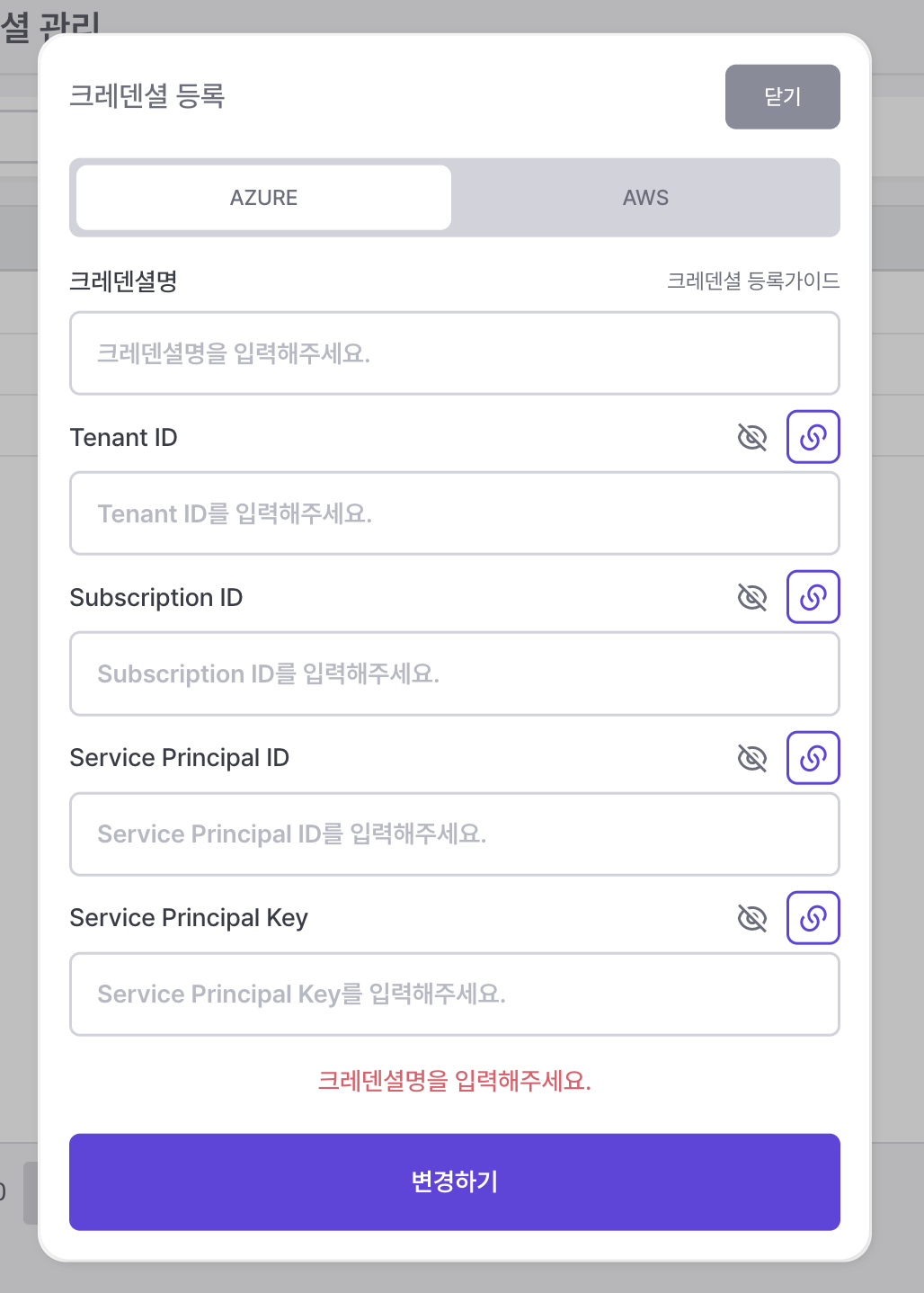Toggle visibility for Subscription ID
924x1293 pixels.
tap(751, 598)
